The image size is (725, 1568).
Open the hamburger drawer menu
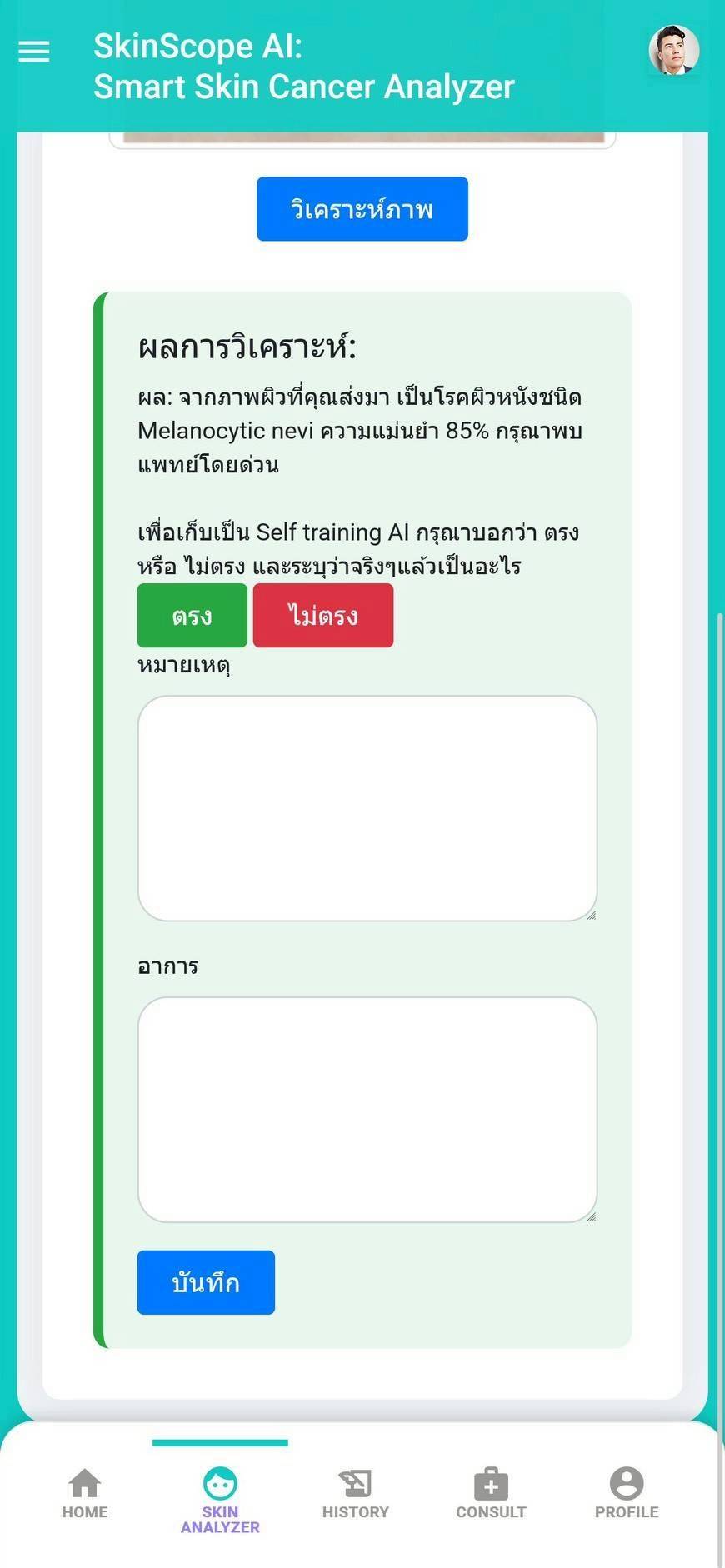pyautogui.click(x=34, y=52)
